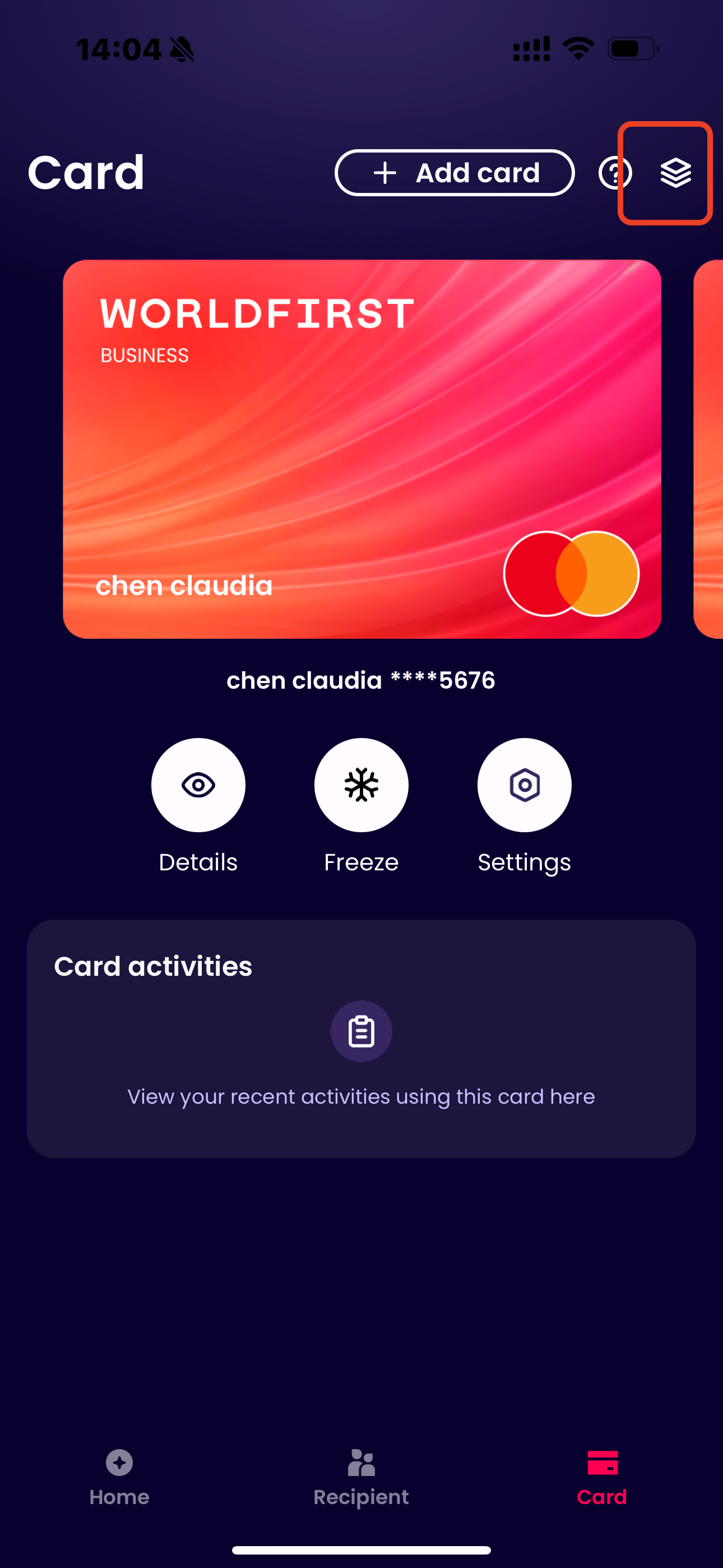Open the help question mark icon
This screenshot has height=1568, width=723.
(614, 173)
